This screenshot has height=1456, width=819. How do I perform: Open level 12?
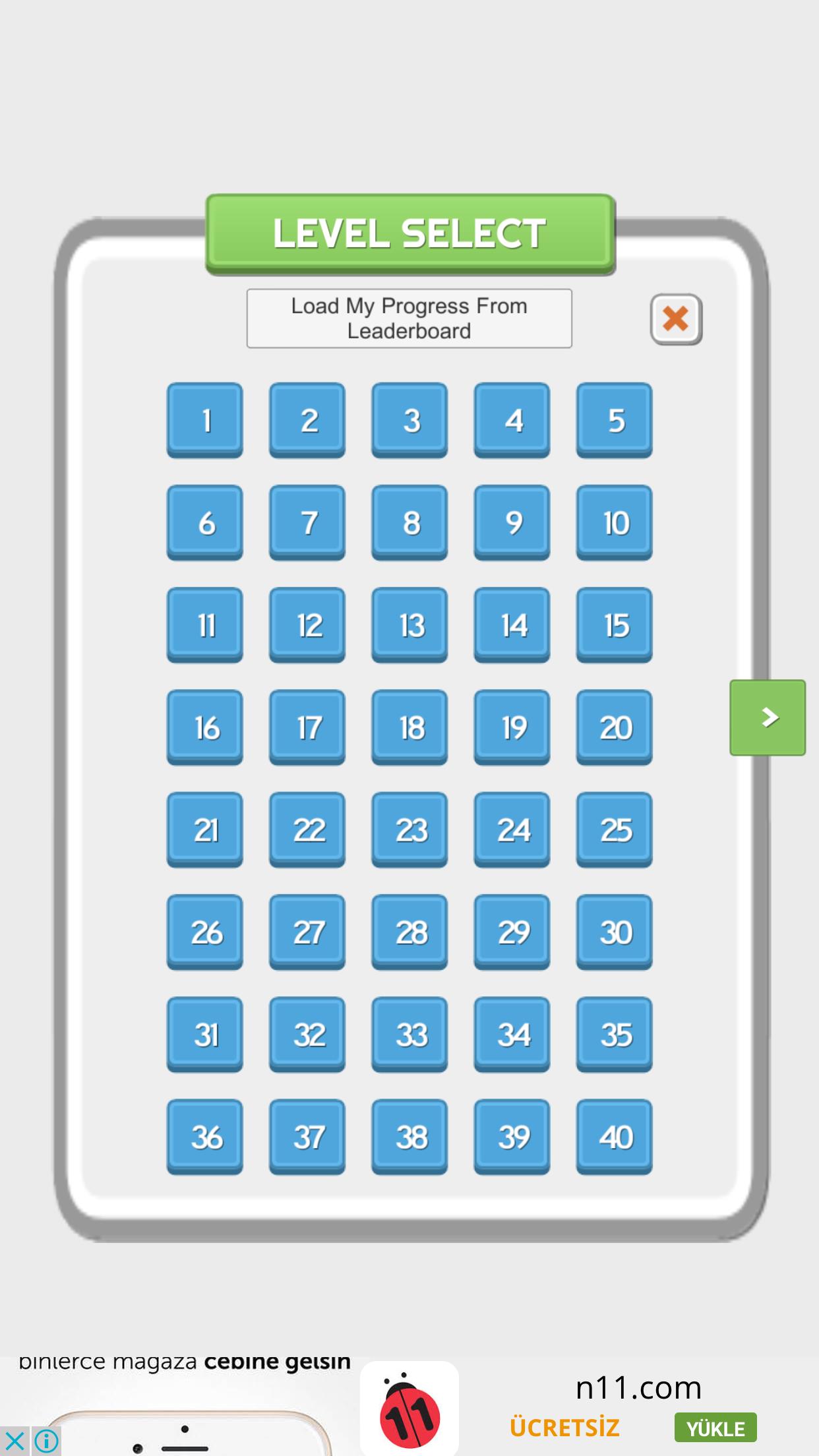(307, 625)
